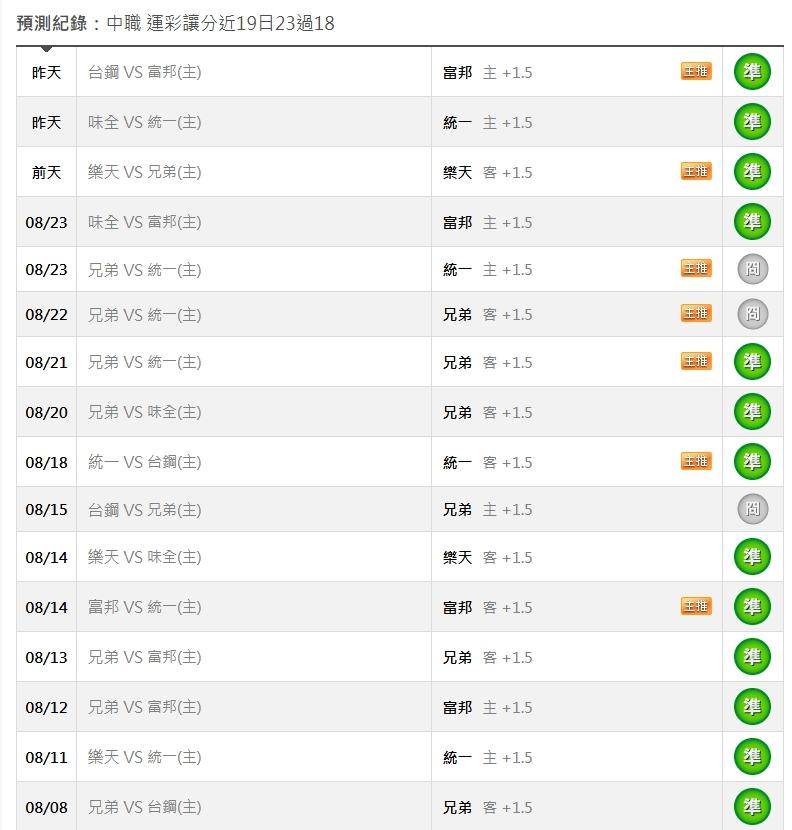The width and height of the screenshot is (792, 830).
Task: Open yesterday's 台鋼 VS 富邦 match link
Action: (145, 72)
